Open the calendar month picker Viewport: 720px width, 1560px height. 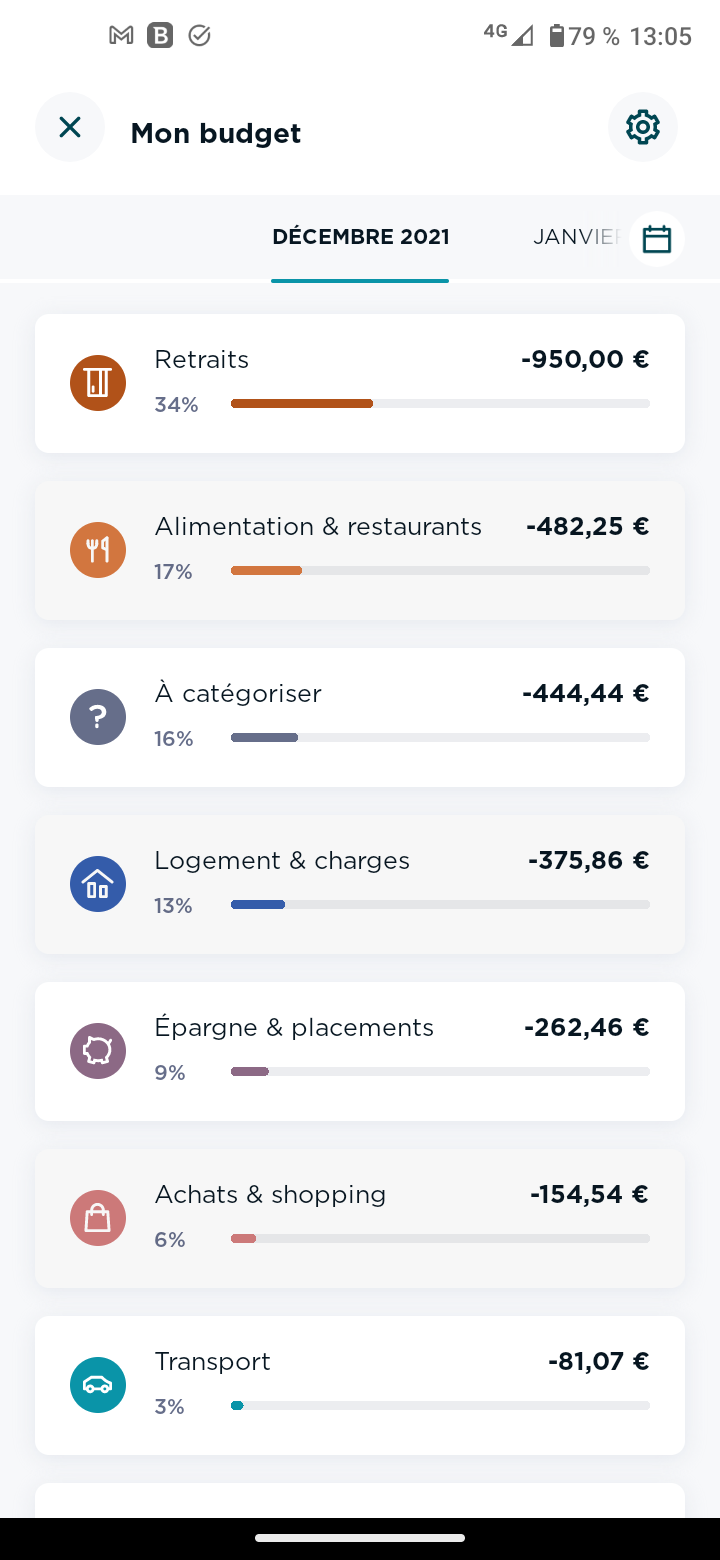click(x=657, y=239)
